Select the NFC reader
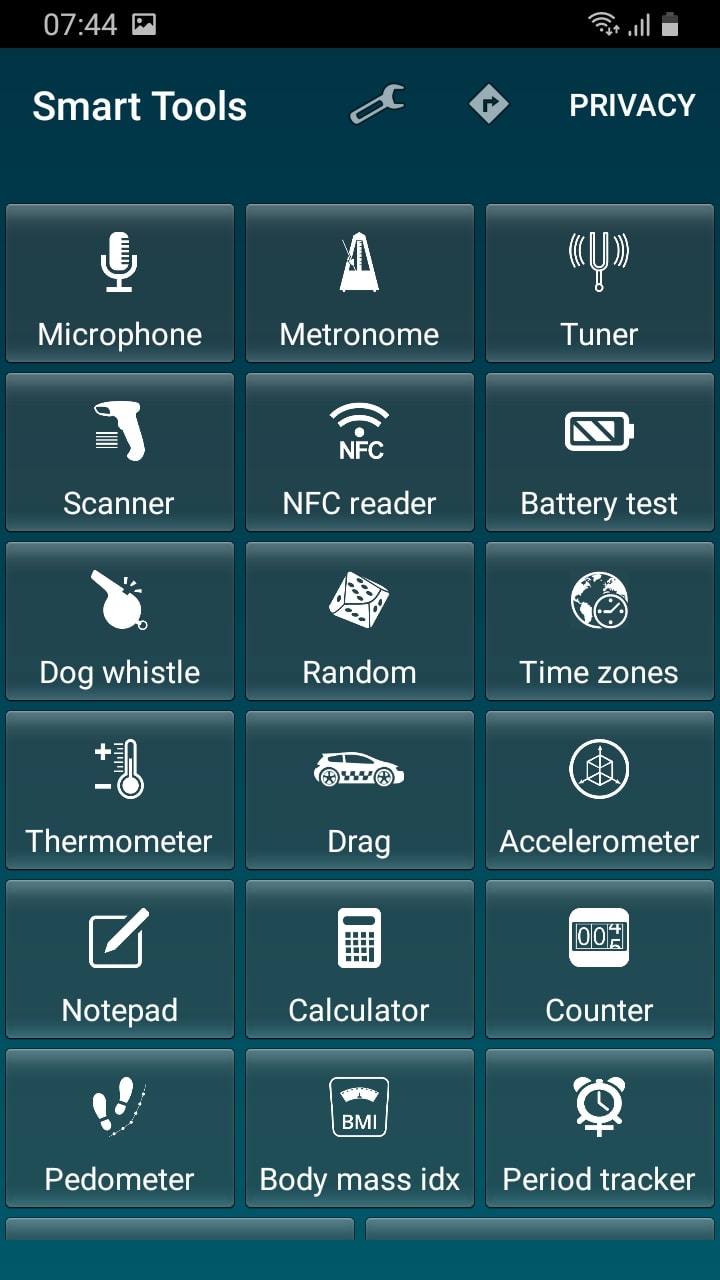 [360, 452]
